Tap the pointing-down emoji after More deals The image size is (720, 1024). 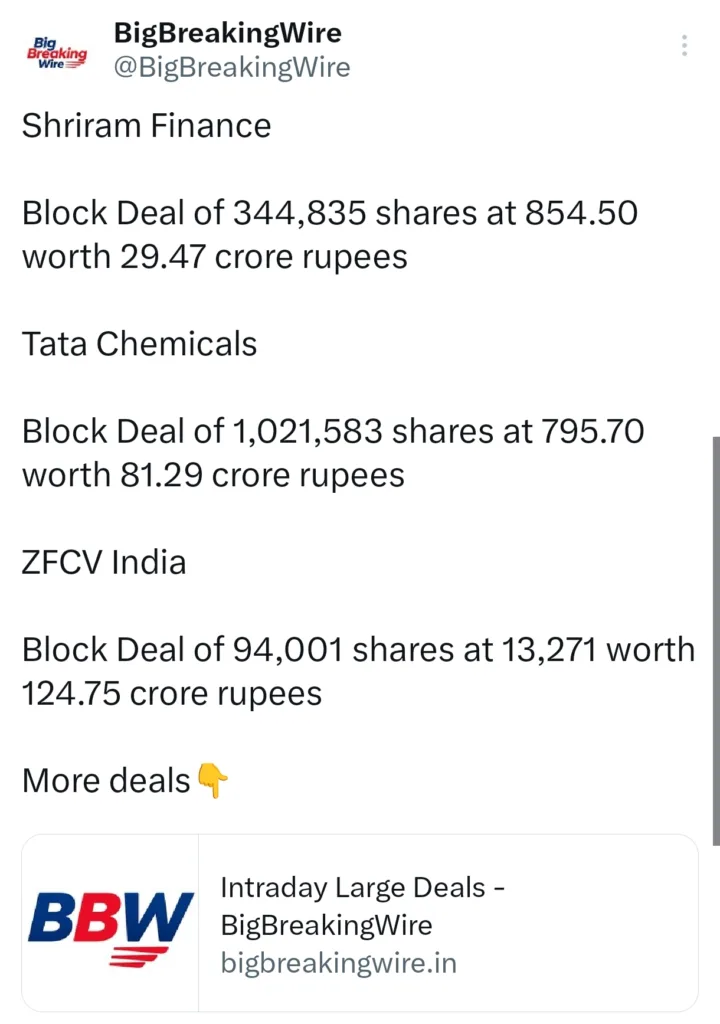tap(213, 781)
